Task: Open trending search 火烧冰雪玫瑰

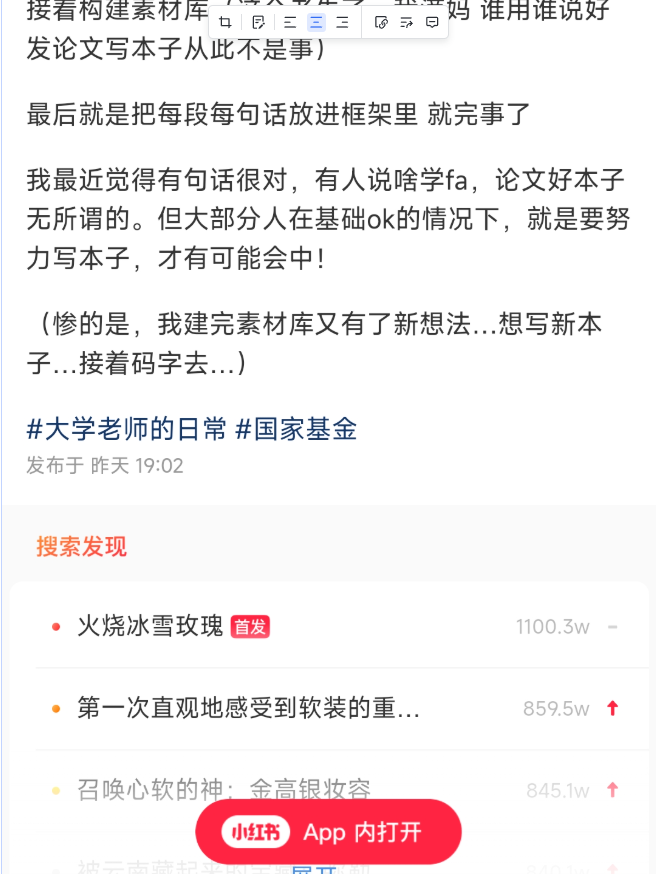Action: (x=150, y=627)
